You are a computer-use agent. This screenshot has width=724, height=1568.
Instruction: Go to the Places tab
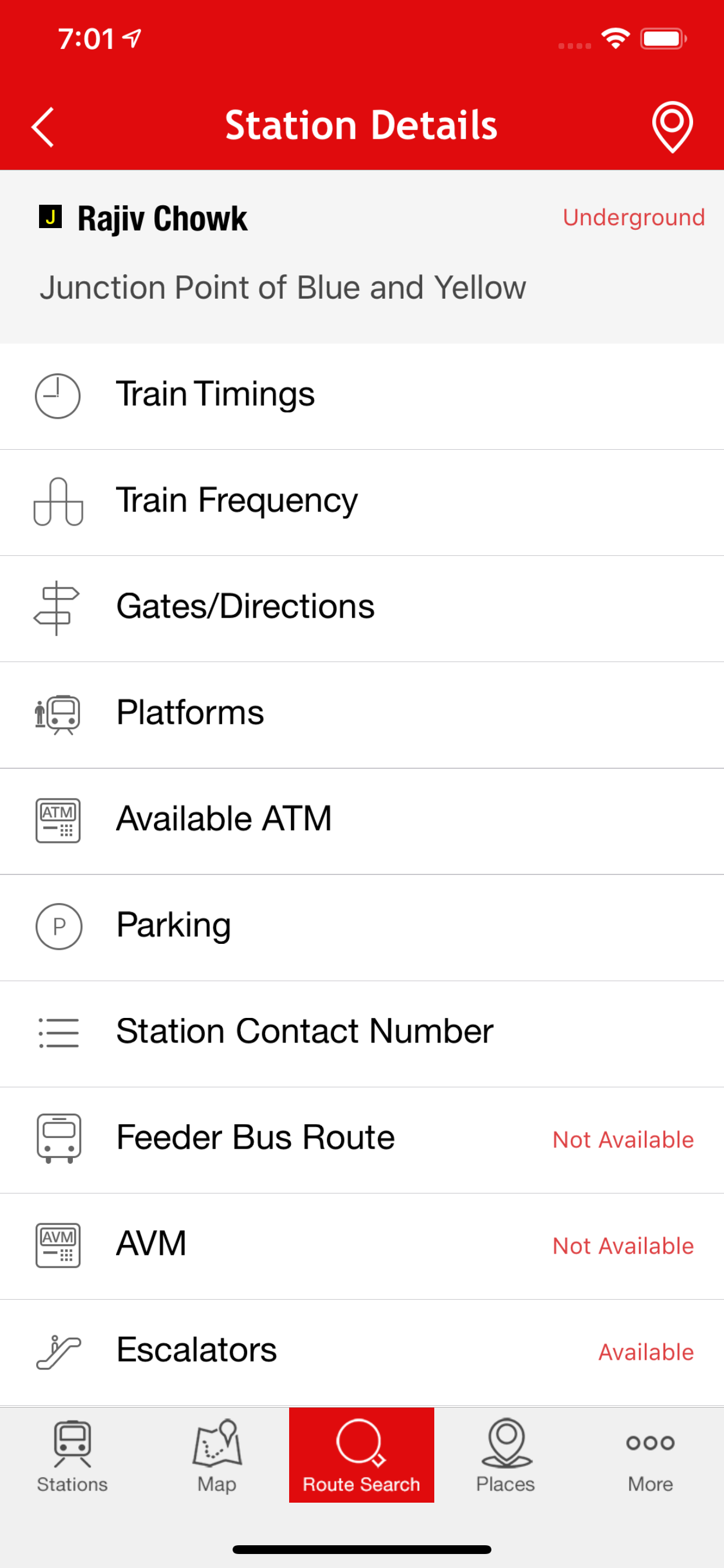(x=505, y=1456)
